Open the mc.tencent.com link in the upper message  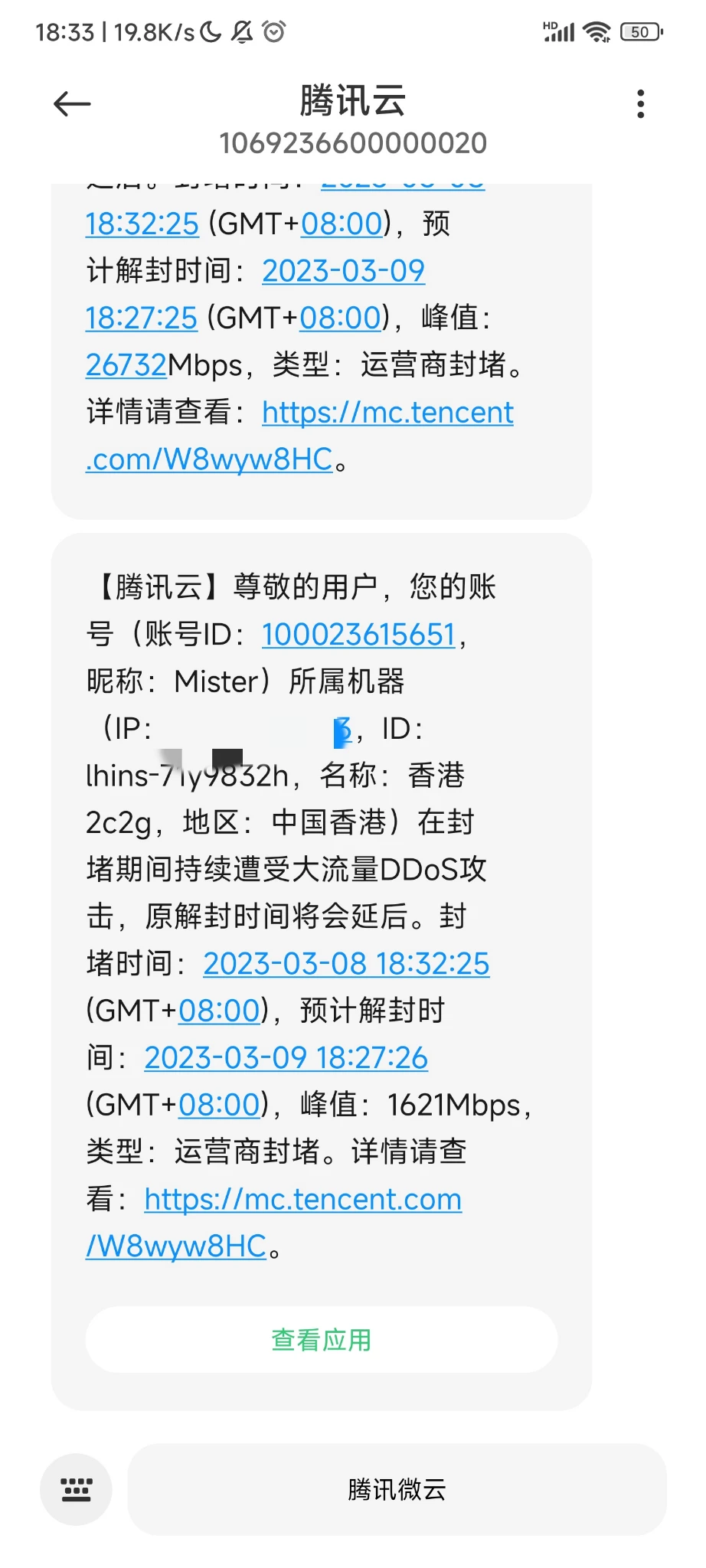point(387,413)
